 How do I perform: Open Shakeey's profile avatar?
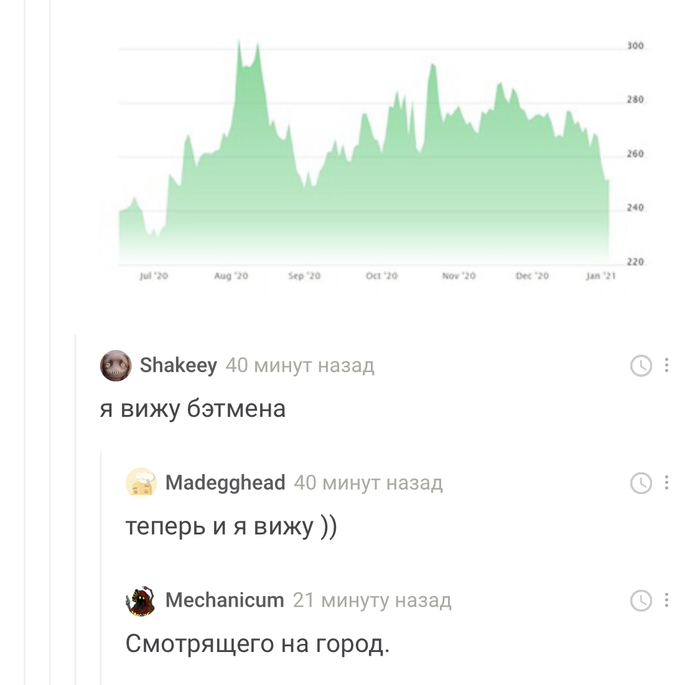tap(116, 366)
